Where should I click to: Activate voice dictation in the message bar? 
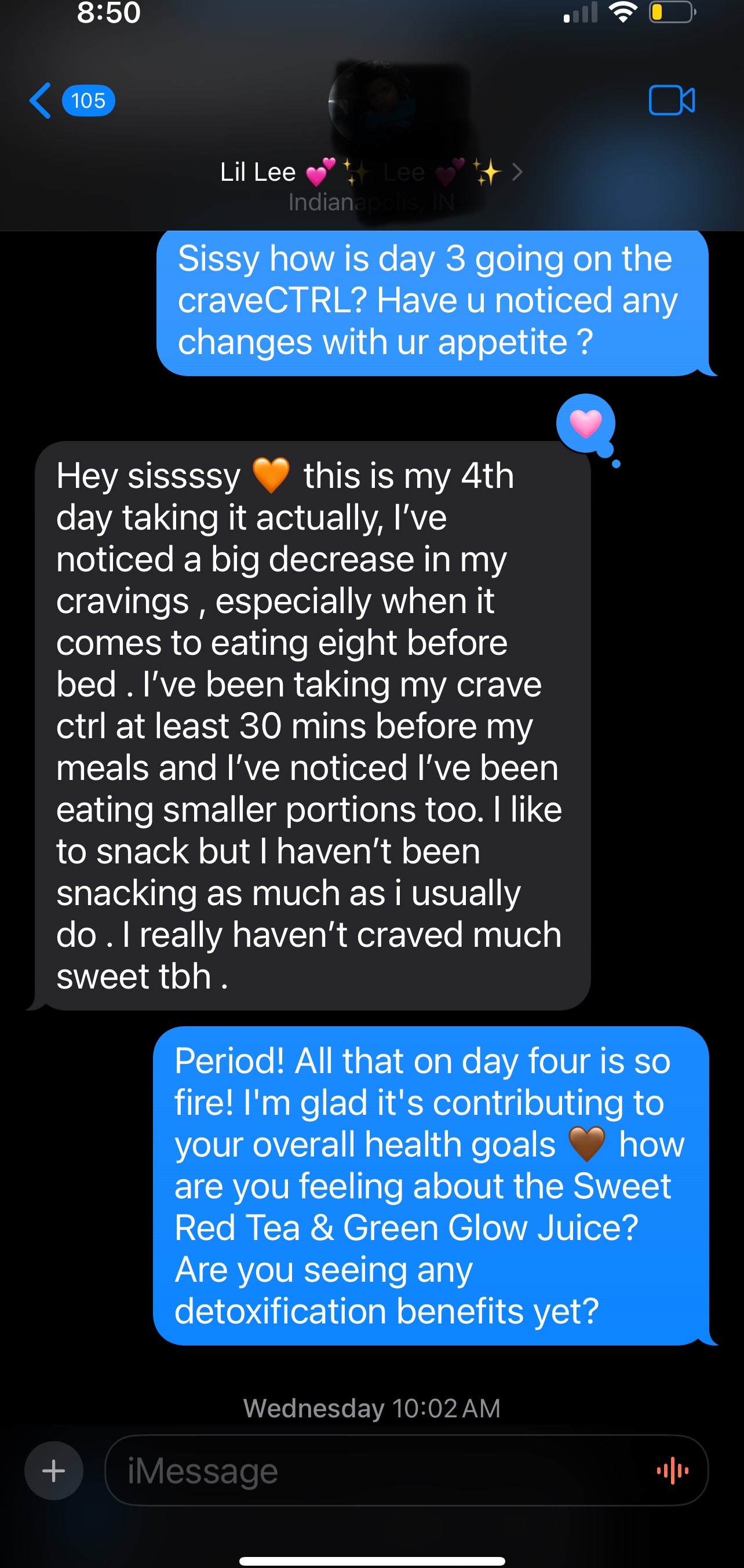tap(672, 1469)
